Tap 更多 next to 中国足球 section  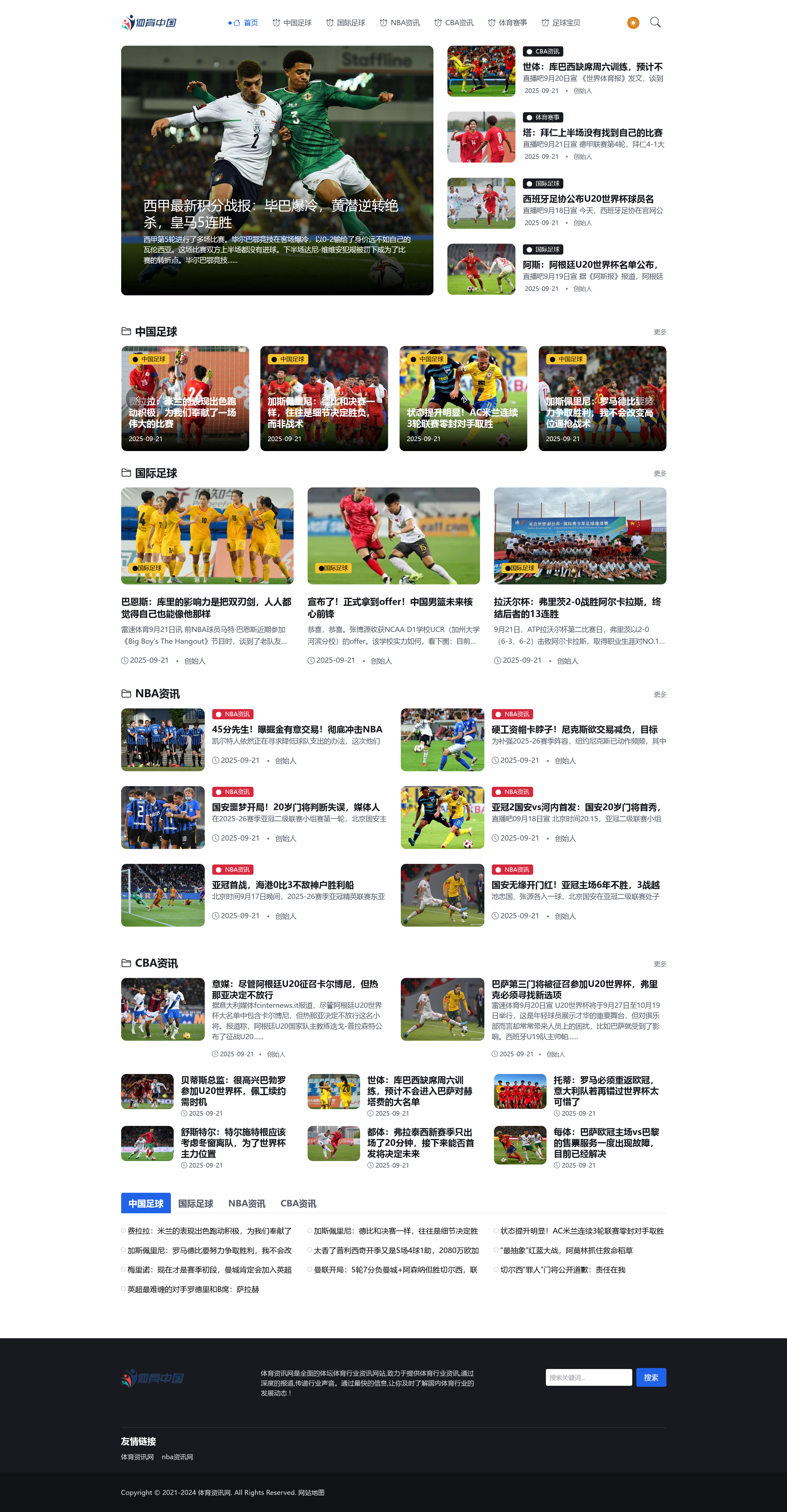(660, 332)
